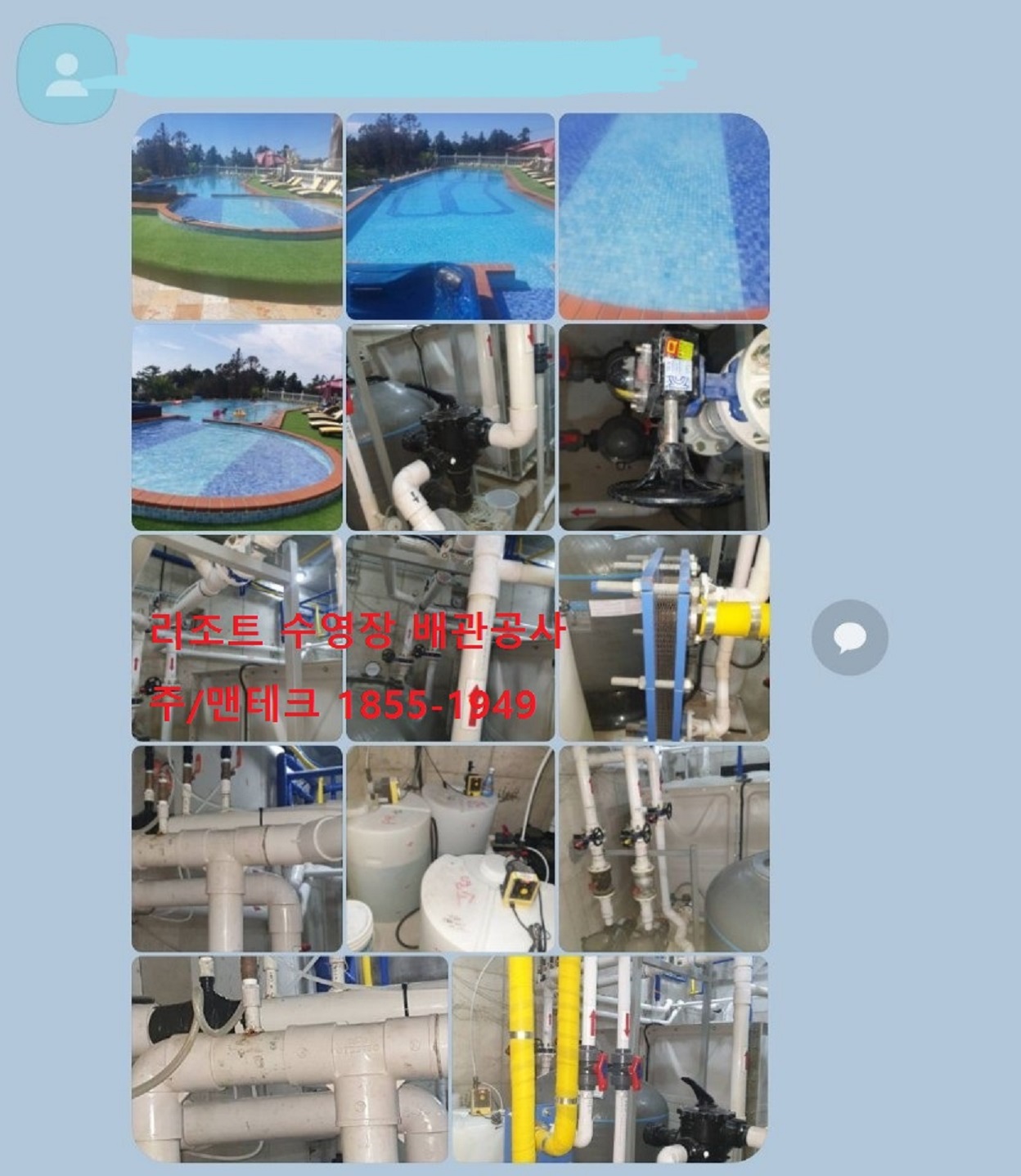Open the sender's profile avatar

tap(67, 74)
